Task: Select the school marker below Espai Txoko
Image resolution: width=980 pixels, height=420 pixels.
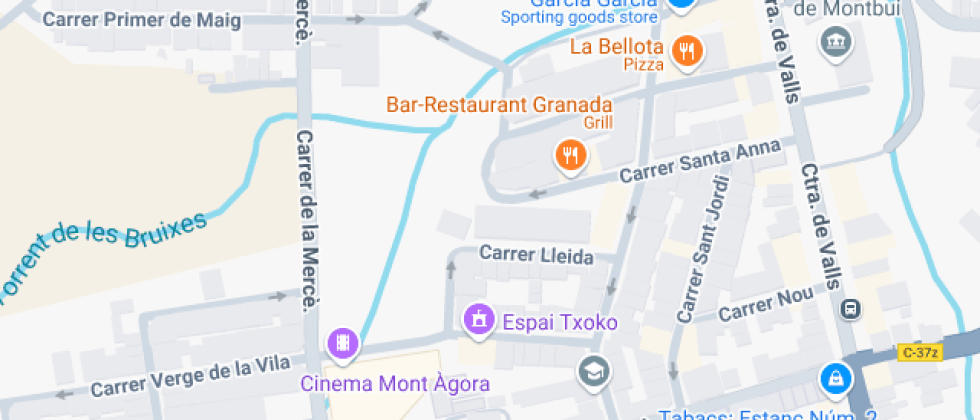Action: [593, 372]
